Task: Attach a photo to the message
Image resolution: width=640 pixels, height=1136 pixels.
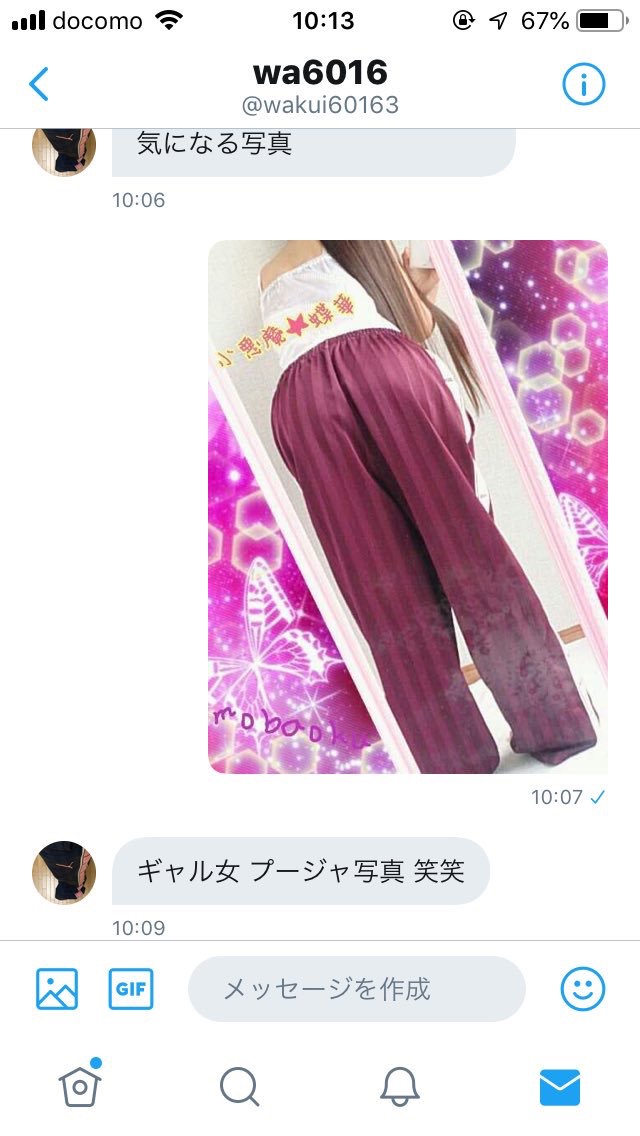Action: click(x=57, y=989)
